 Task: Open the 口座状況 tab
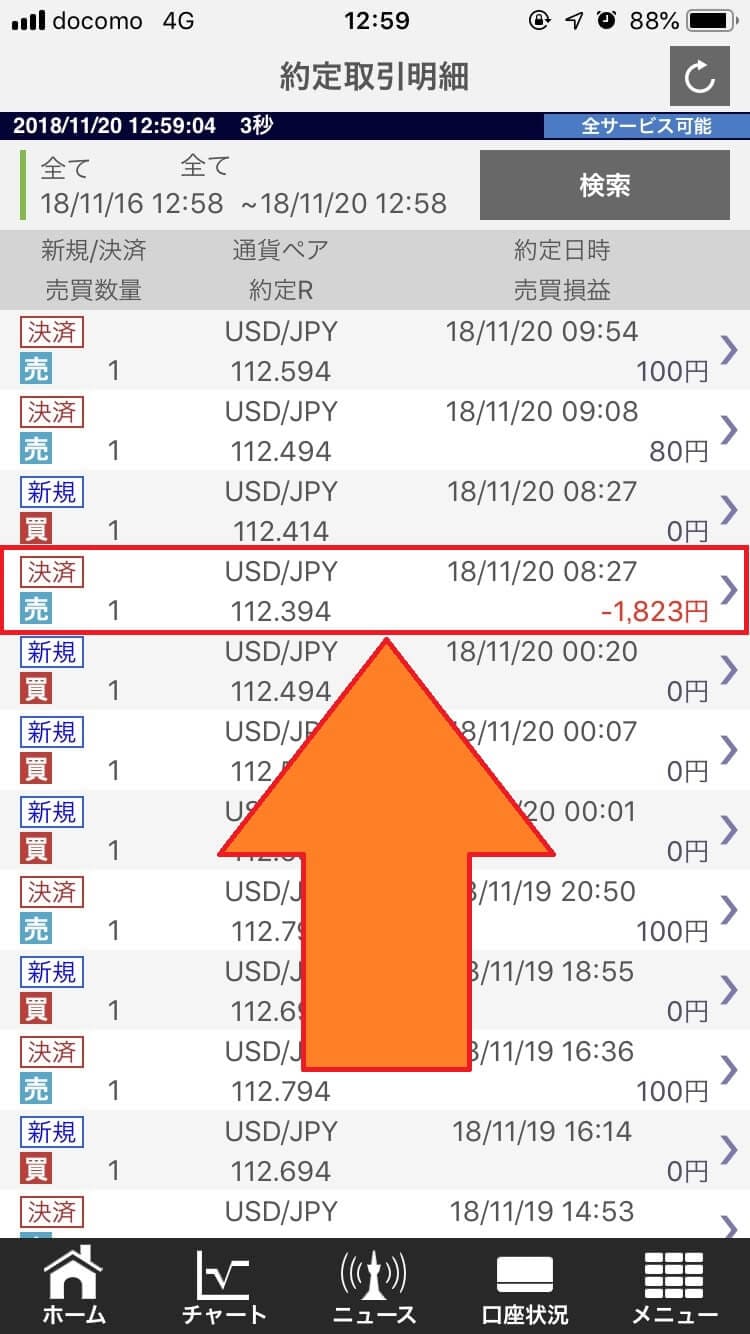pyautogui.click(x=524, y=1286)
